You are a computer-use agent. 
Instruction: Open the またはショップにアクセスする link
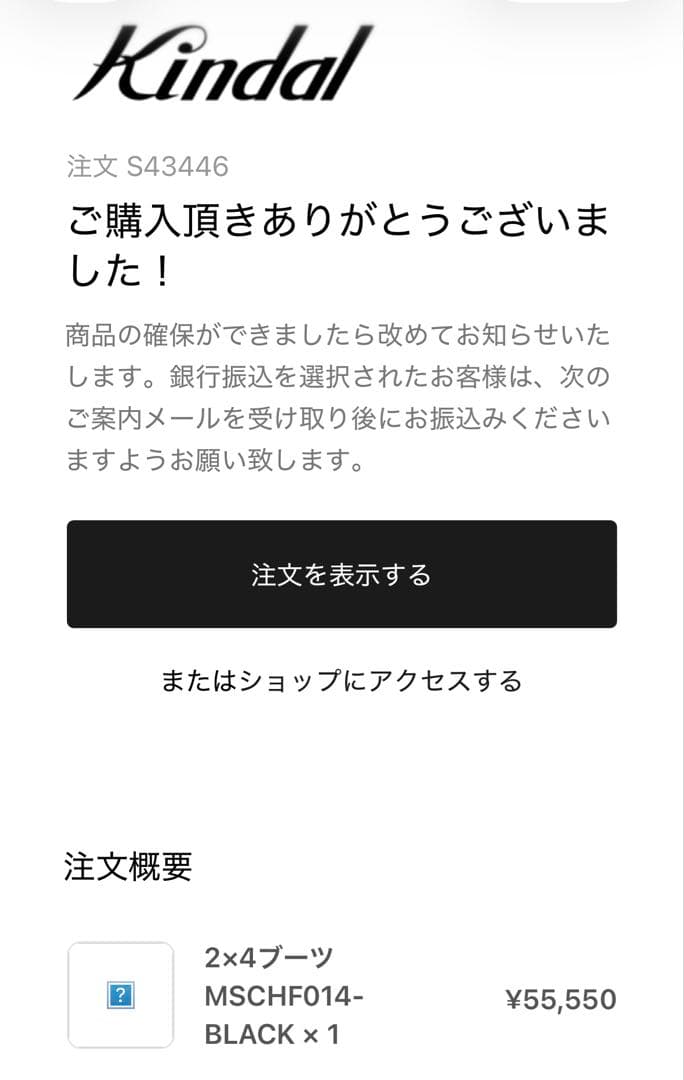coord(341,681)
